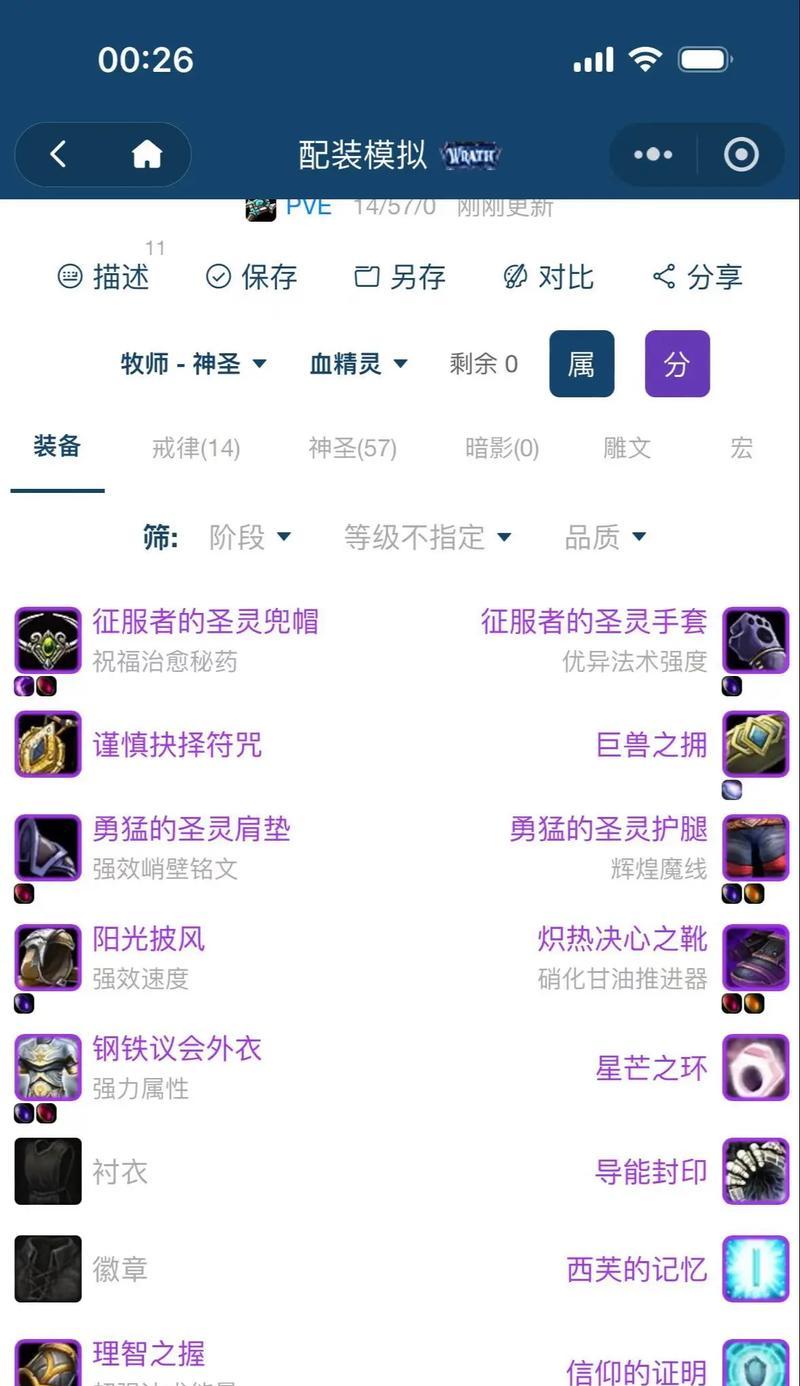
Task: Expand the 牧师 - 神圣 class dropdown
Action: tap(193, 364)
